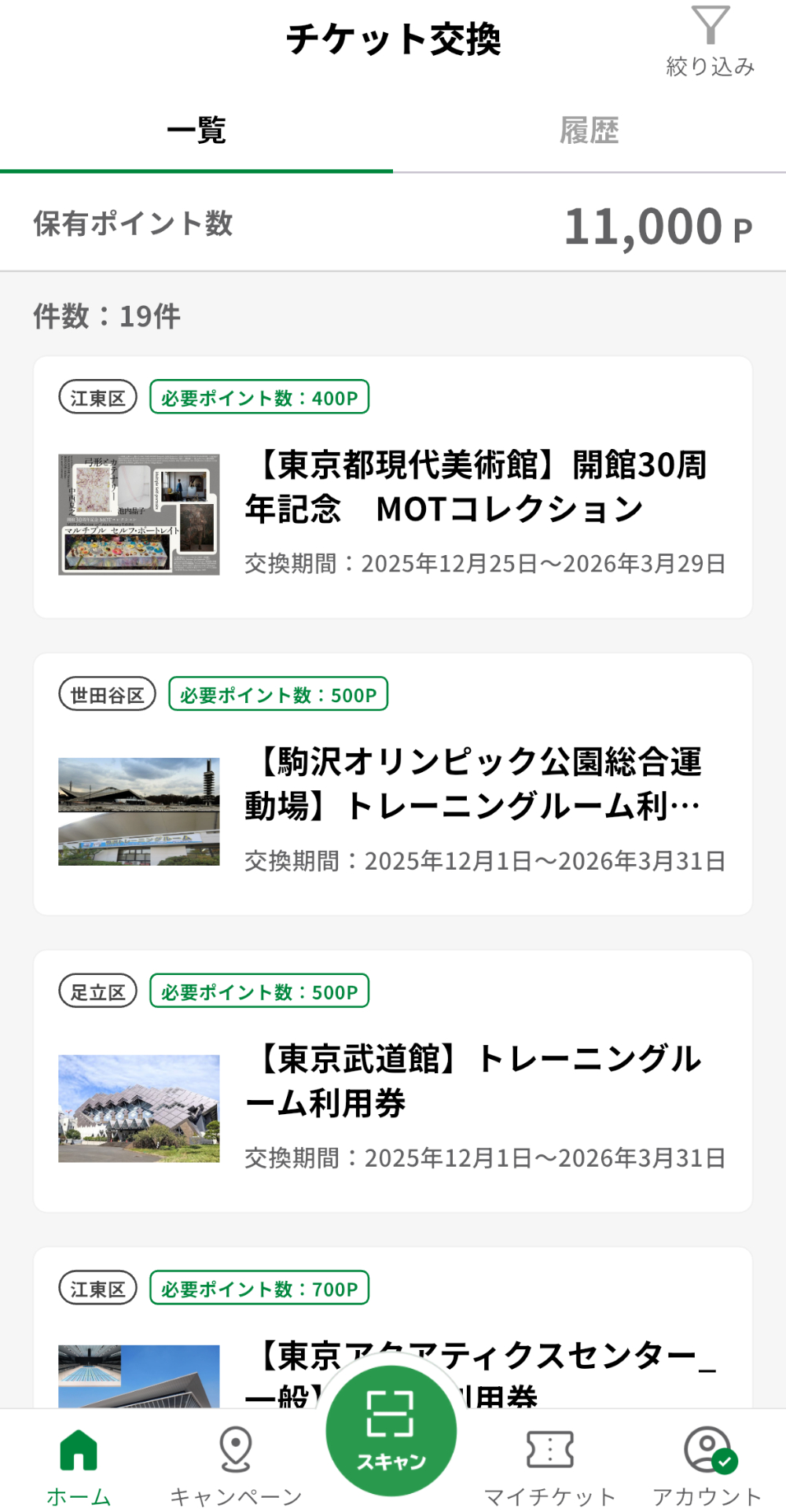Tap the 500P badge on the 東京武道館 ticket

pyautogui.click(x=259, y=991)
